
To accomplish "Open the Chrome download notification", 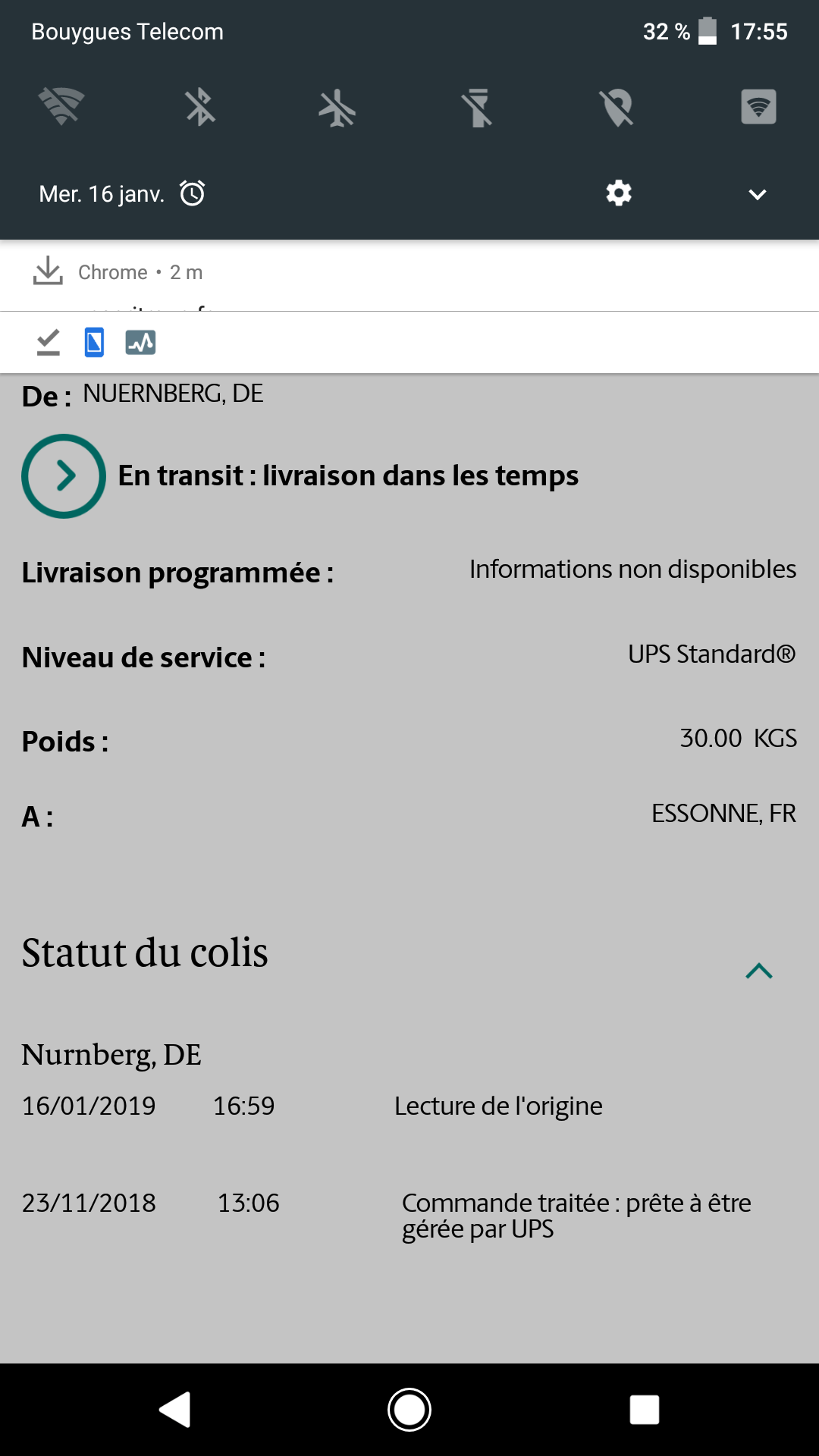I will [x=409, y=276].
